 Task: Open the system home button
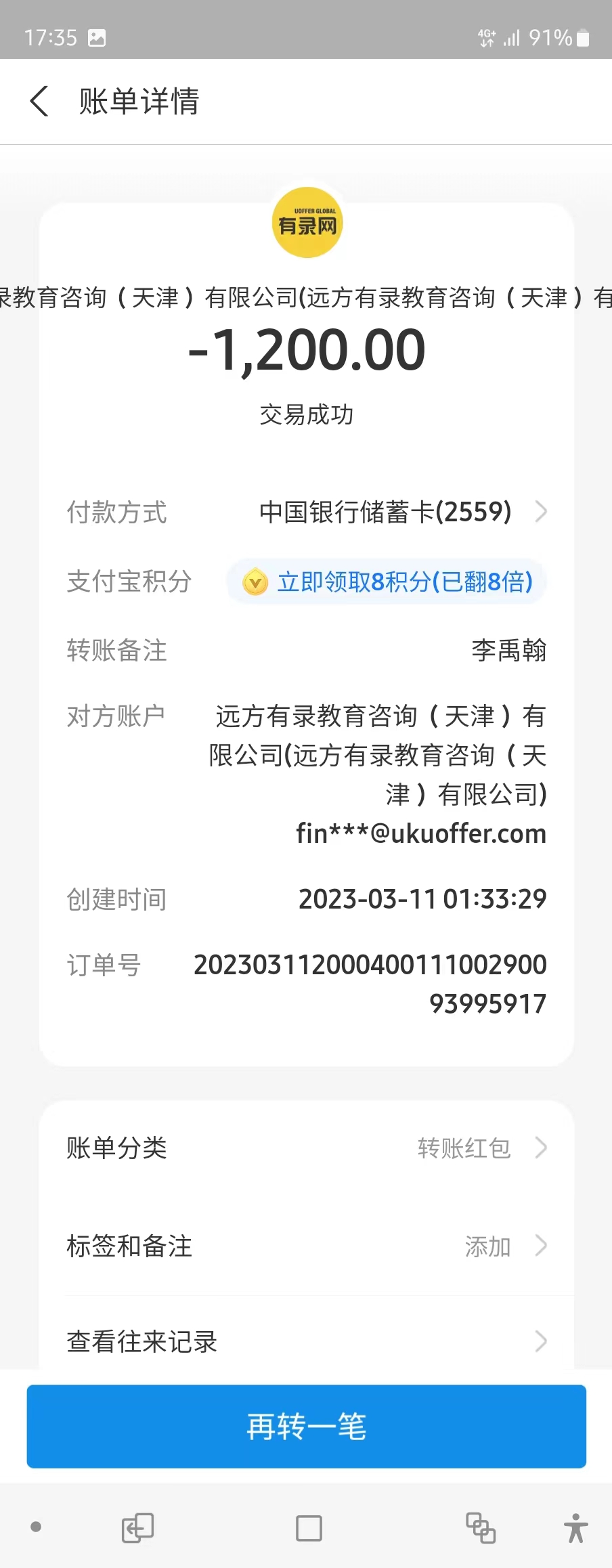[x=309, y=1528]
